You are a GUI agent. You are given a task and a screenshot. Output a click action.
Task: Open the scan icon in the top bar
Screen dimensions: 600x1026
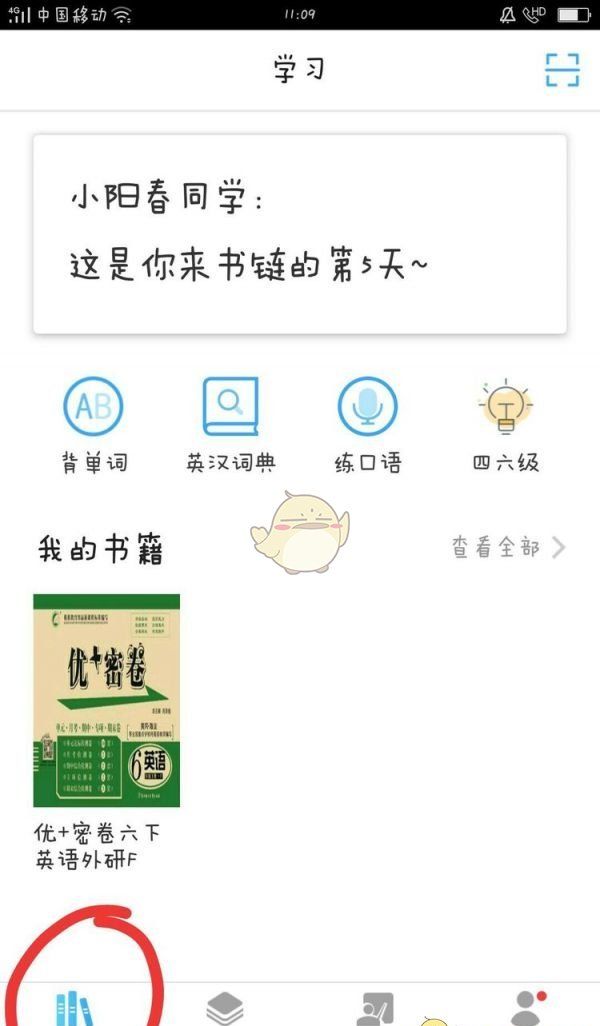click(x=562, y=69)
